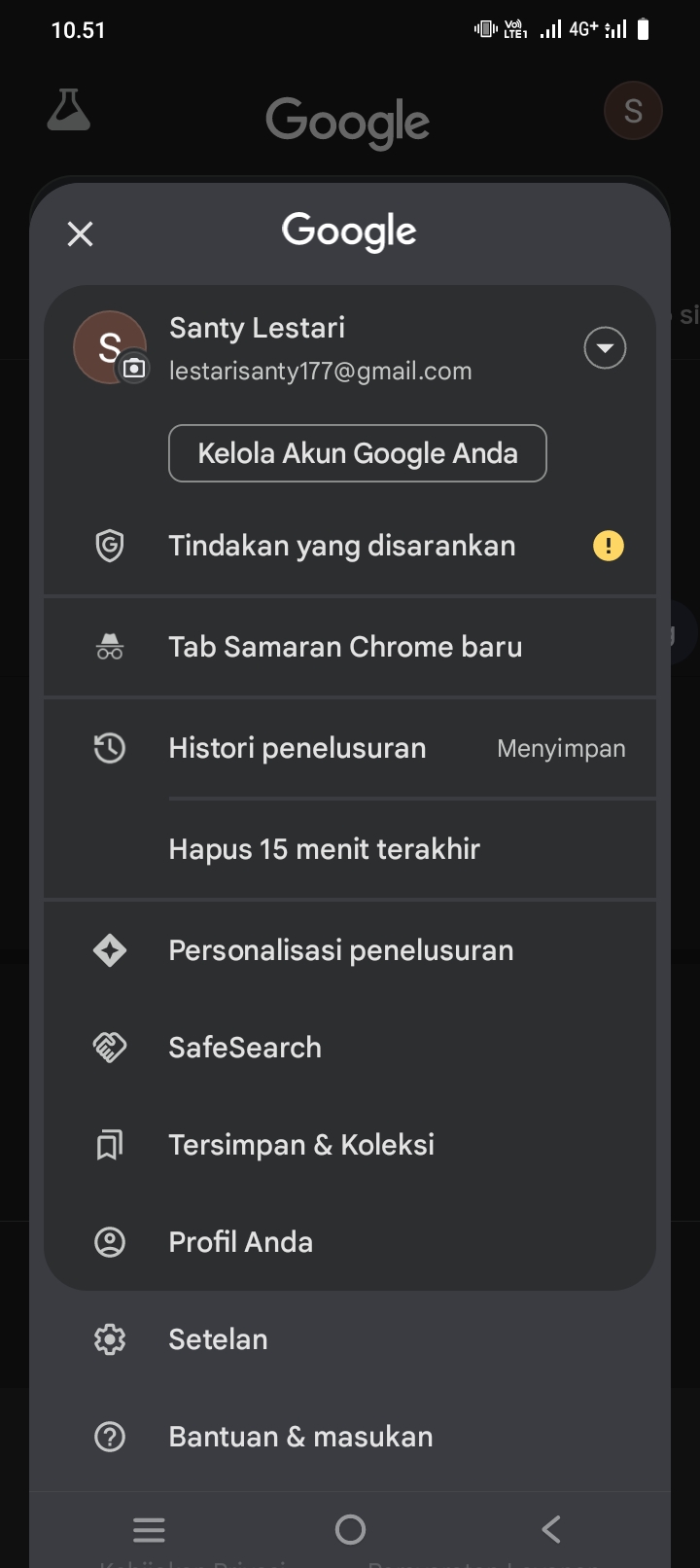Open Setelan
The image size is (700, 1568).
pyautogui.click(x=350, y=1339)
